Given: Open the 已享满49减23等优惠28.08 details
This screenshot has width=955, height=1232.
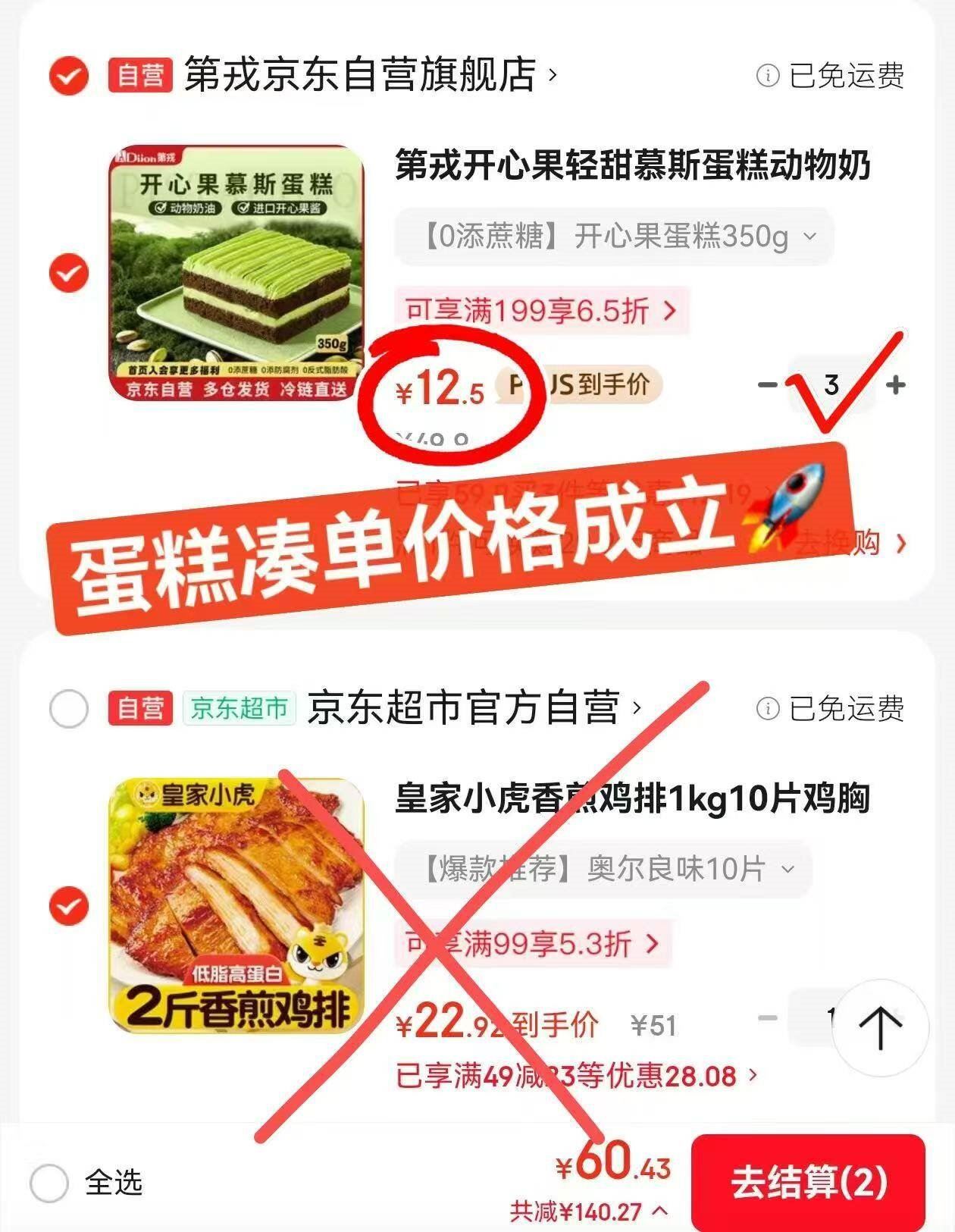Looking at the screenshot, I should coord(576,1076).
